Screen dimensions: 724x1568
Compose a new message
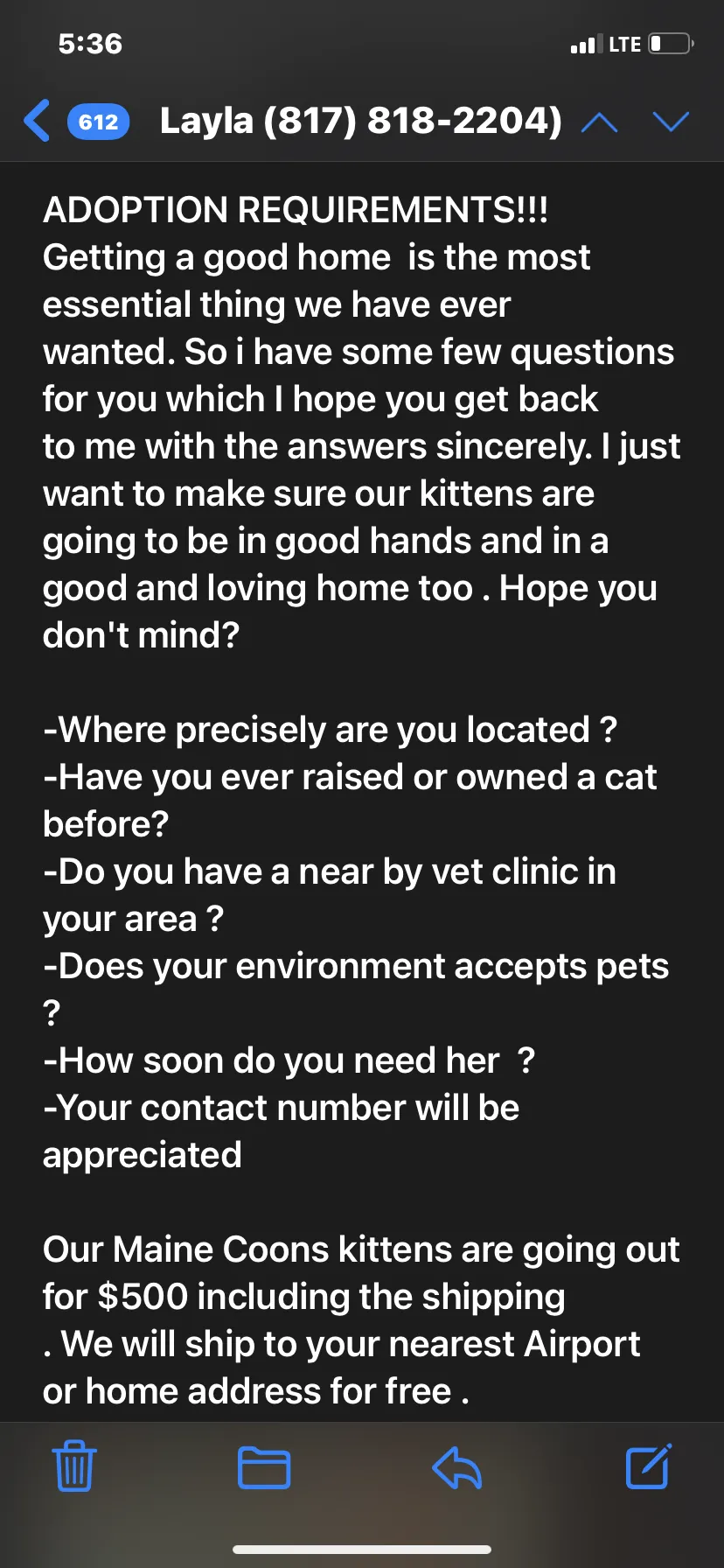tap(649, 1466)
